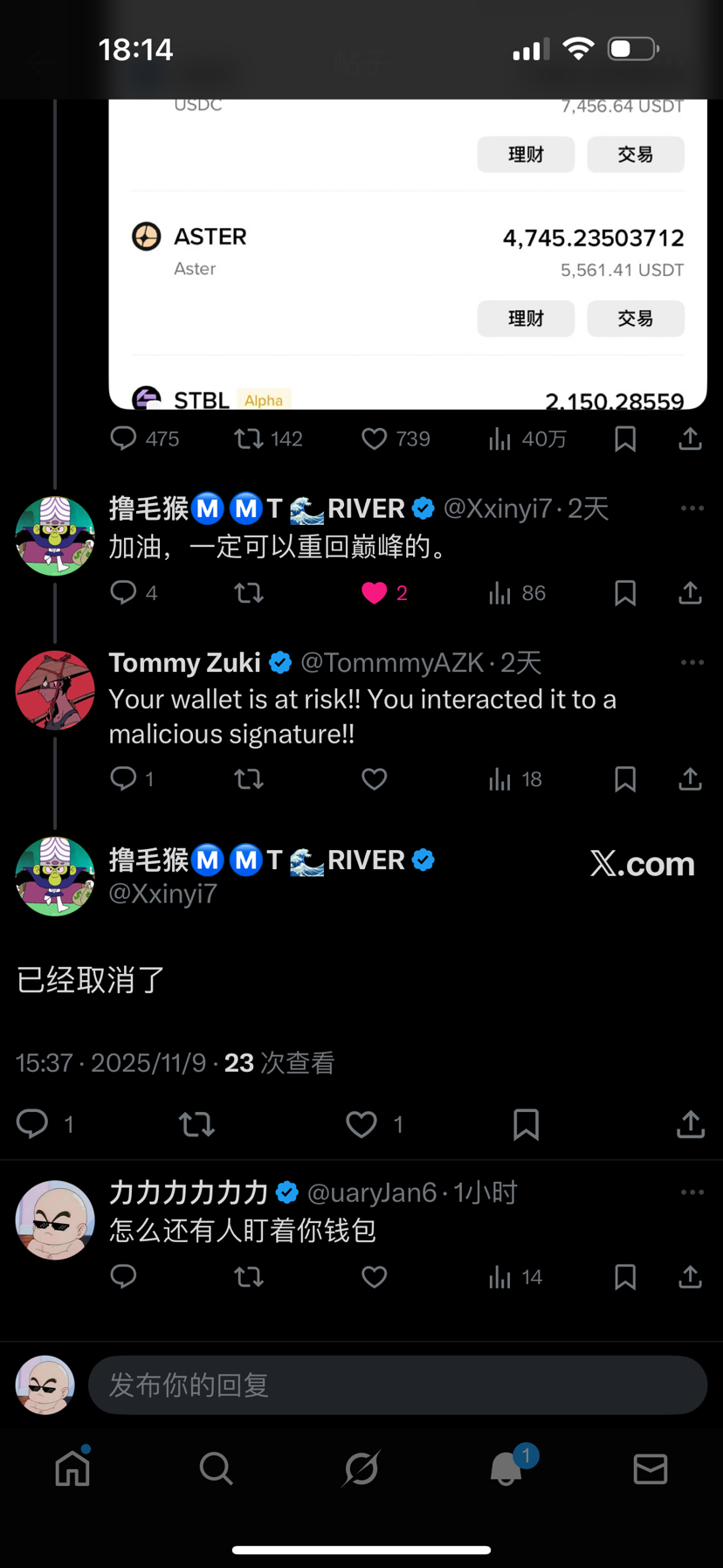This screenshot has width=723, height=1568.
Task: Bookmark the post with 739 likes
Action: pos(625,439)
